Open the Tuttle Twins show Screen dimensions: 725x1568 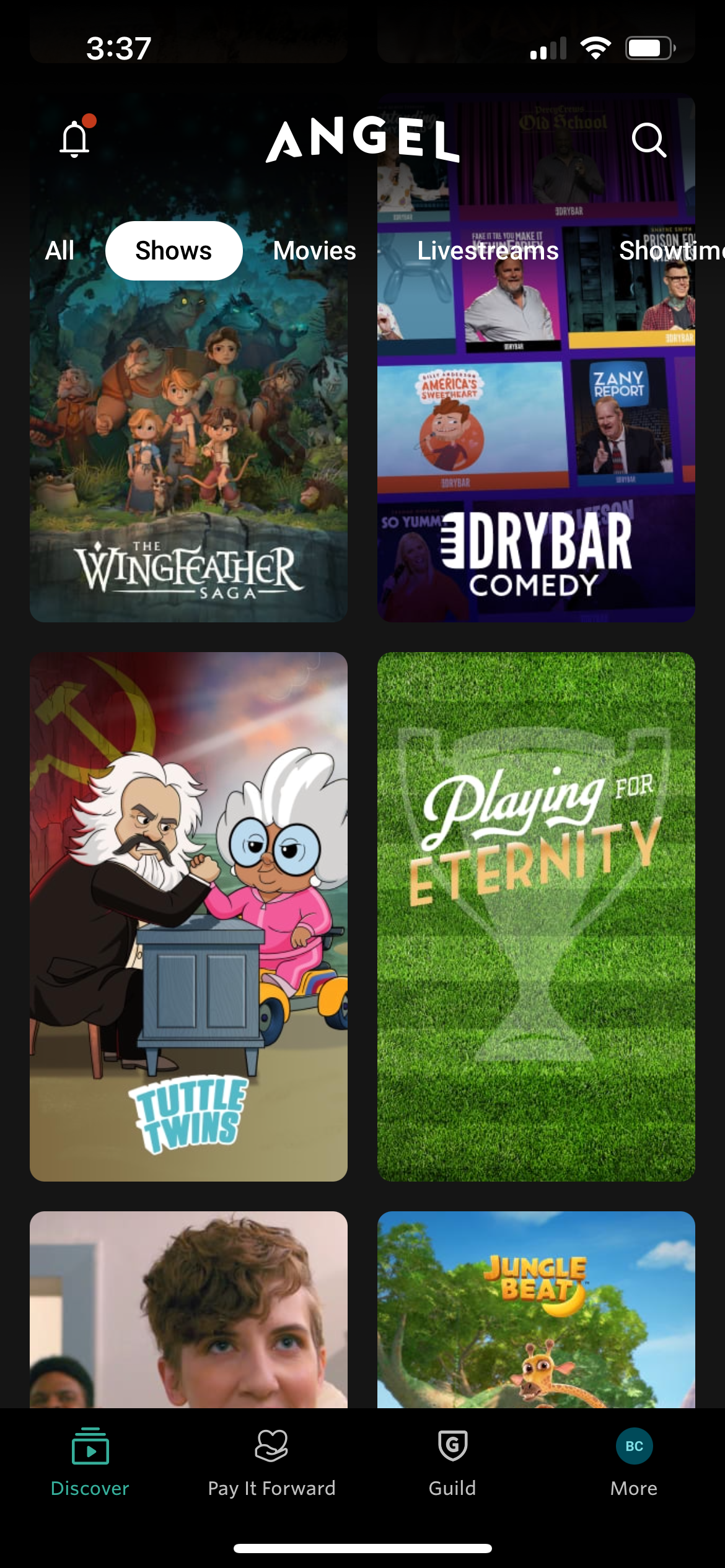pyautogui.click(x=188, y=917)
